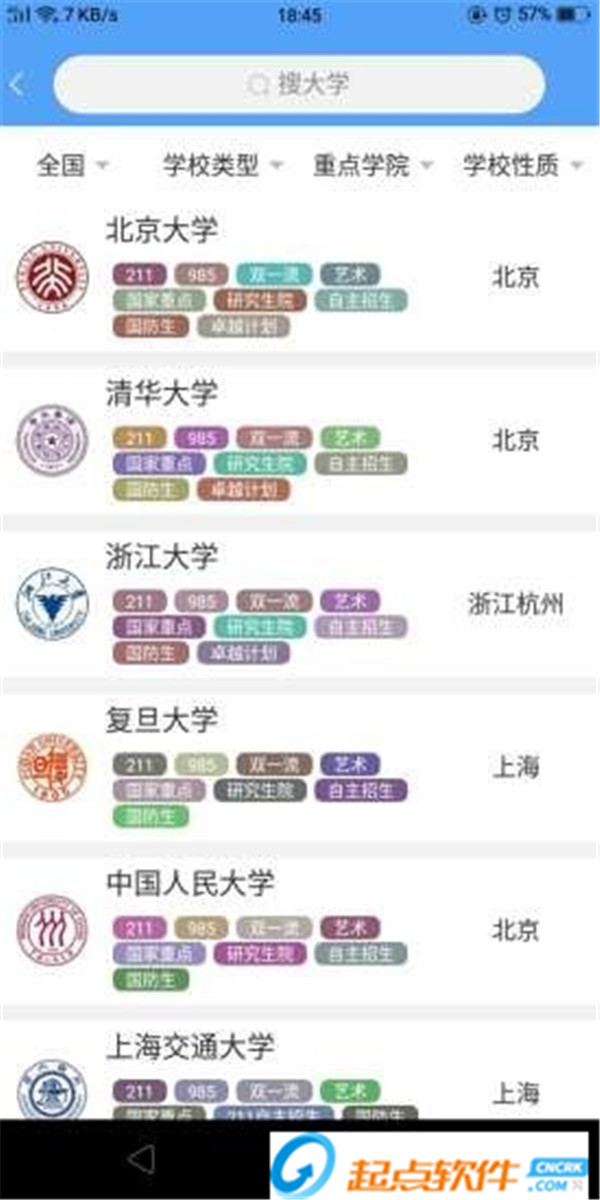Viewport: 600px width, 1200px height.
Task: Expand the 学校类型 filter
Action: coord(222,165)
